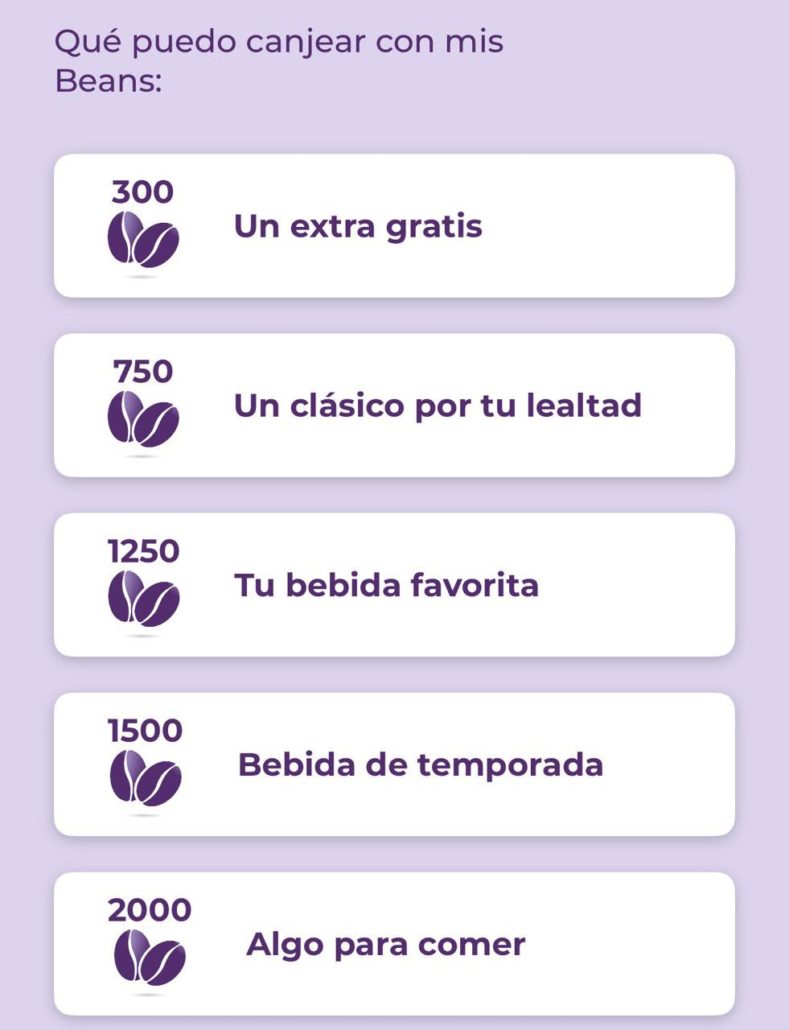The height and width of the screenshot is (1030, 789).
Task: Open the 300 Beans 'Un extra gratis' reward
Action: (x=394, y=226)
